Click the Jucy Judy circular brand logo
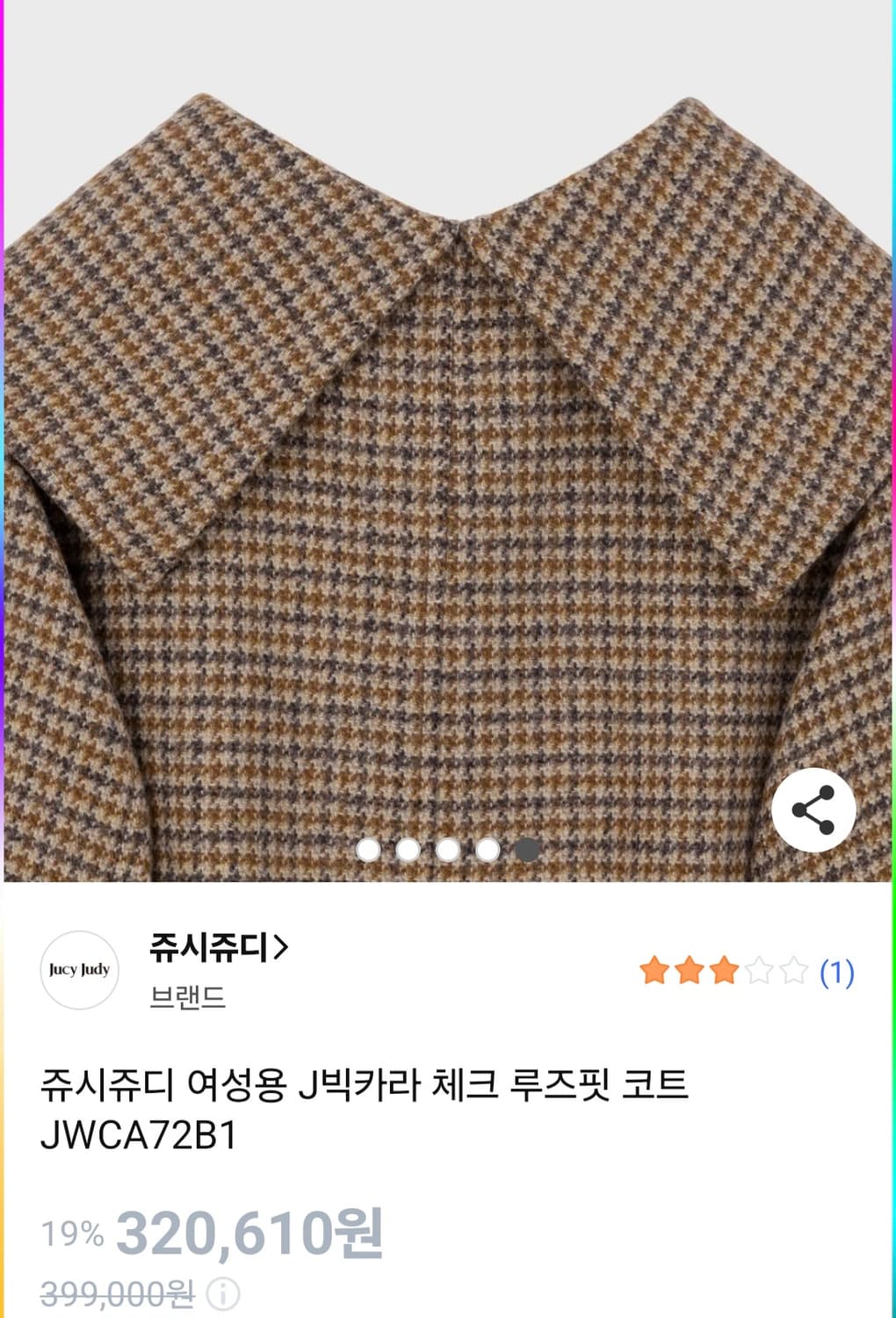 pyautogui.click(x=80, y=969)
